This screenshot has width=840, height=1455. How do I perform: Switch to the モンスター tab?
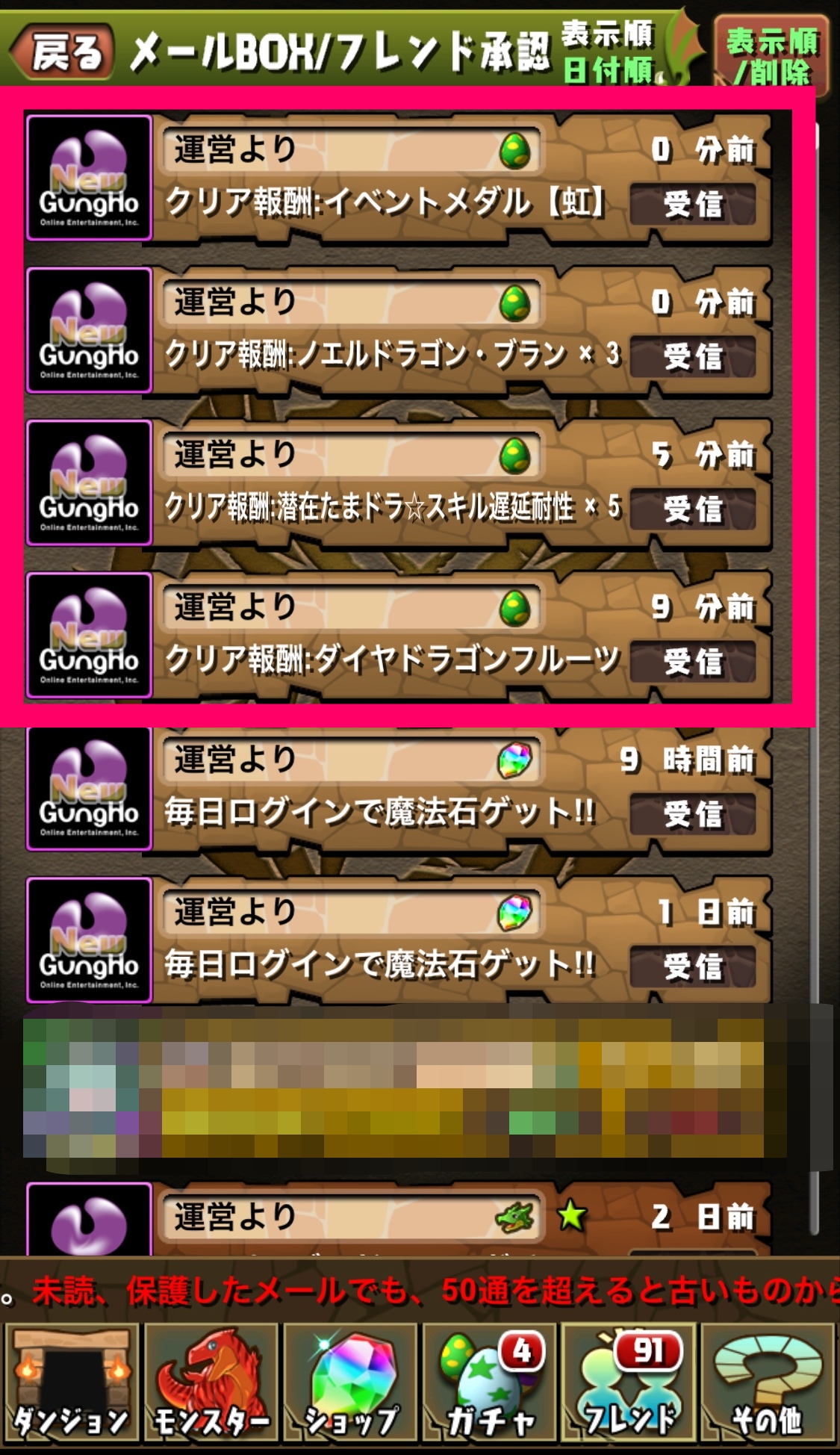(211, 1382)
